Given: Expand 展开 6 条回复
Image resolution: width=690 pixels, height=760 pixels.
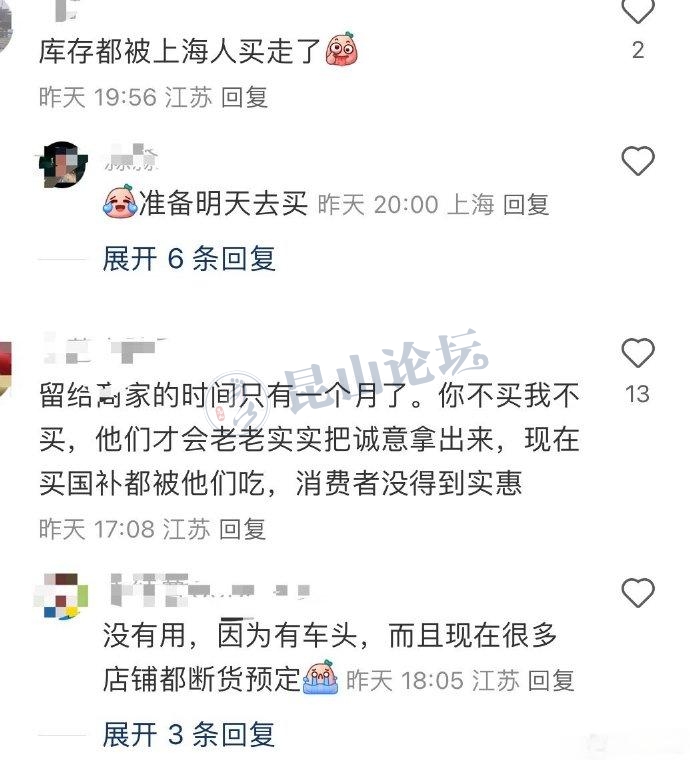Looking at the screenshot, I should pos(189,259).
